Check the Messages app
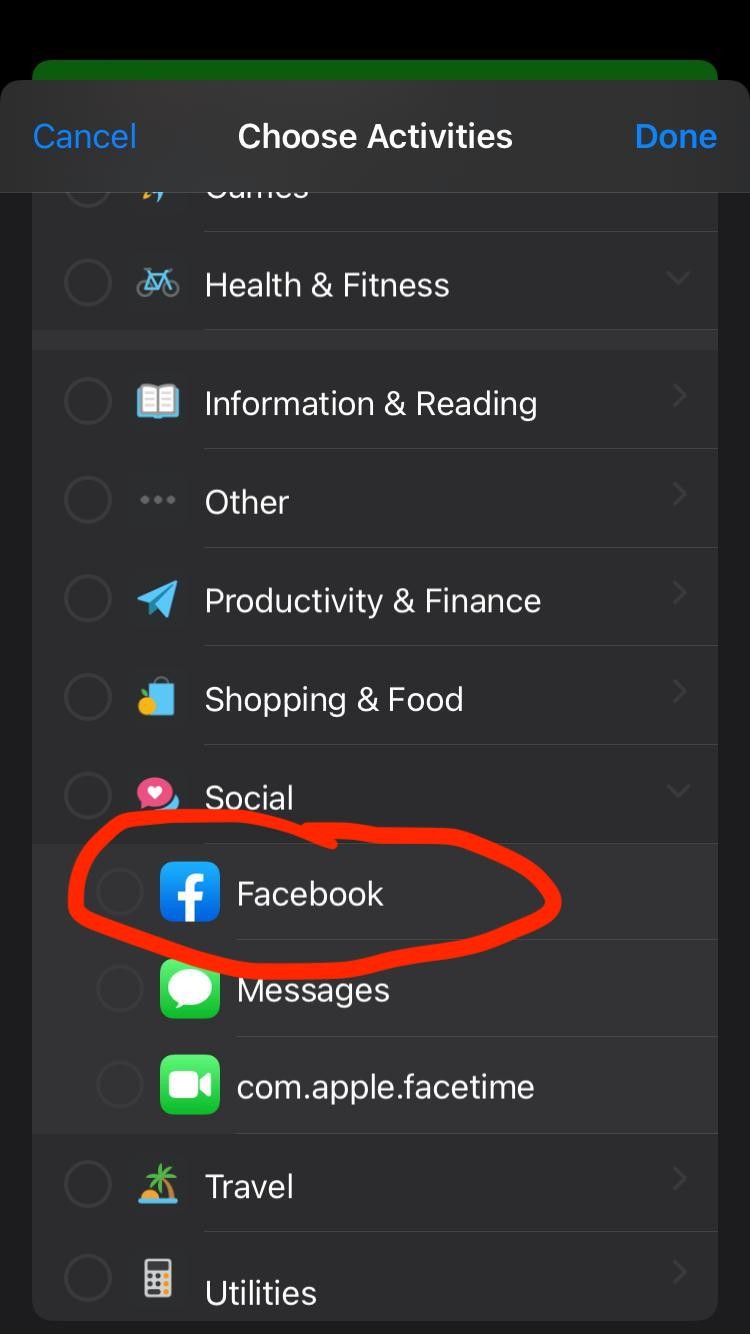This screenshot has width=750, height=1334. point(120,989)
